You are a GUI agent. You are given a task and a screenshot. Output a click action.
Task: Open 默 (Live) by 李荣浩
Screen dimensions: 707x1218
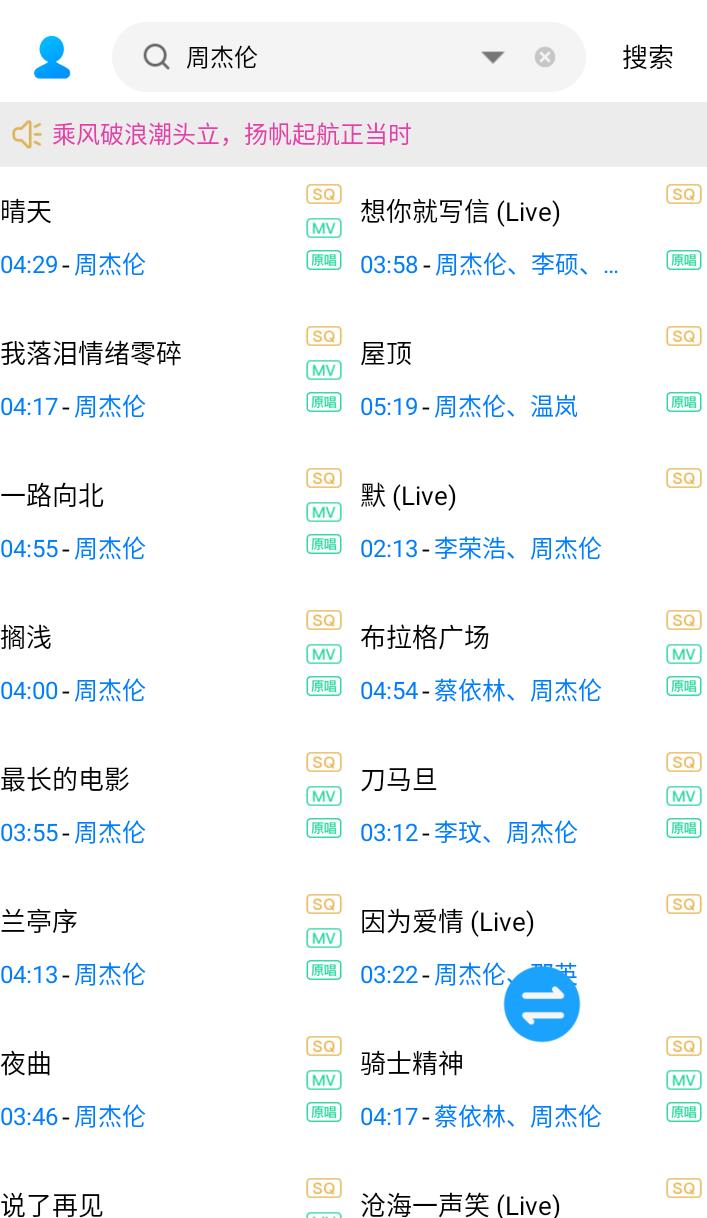[408, 496]
